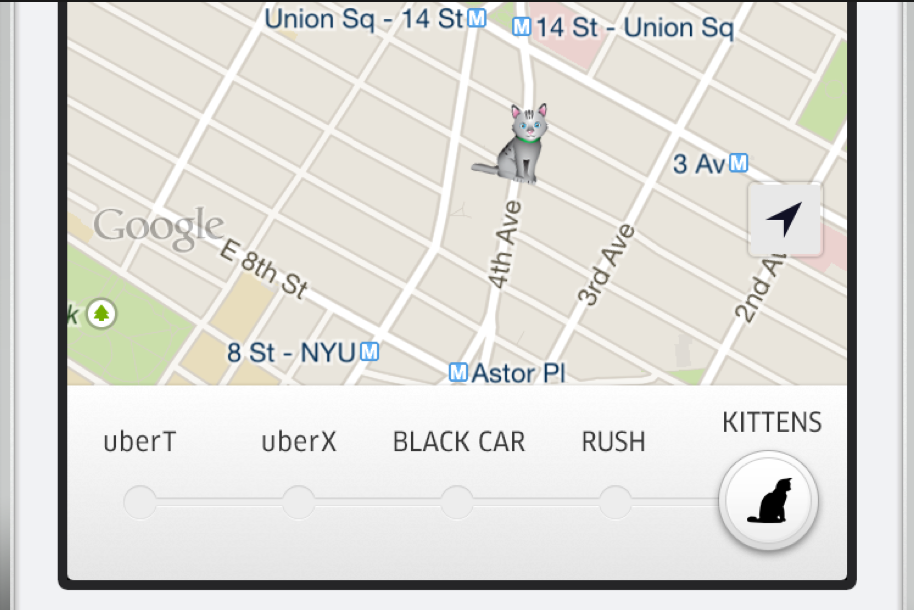Choose the BLACK CAR option
Screen dimensions: 914x610
pos(457,501)
